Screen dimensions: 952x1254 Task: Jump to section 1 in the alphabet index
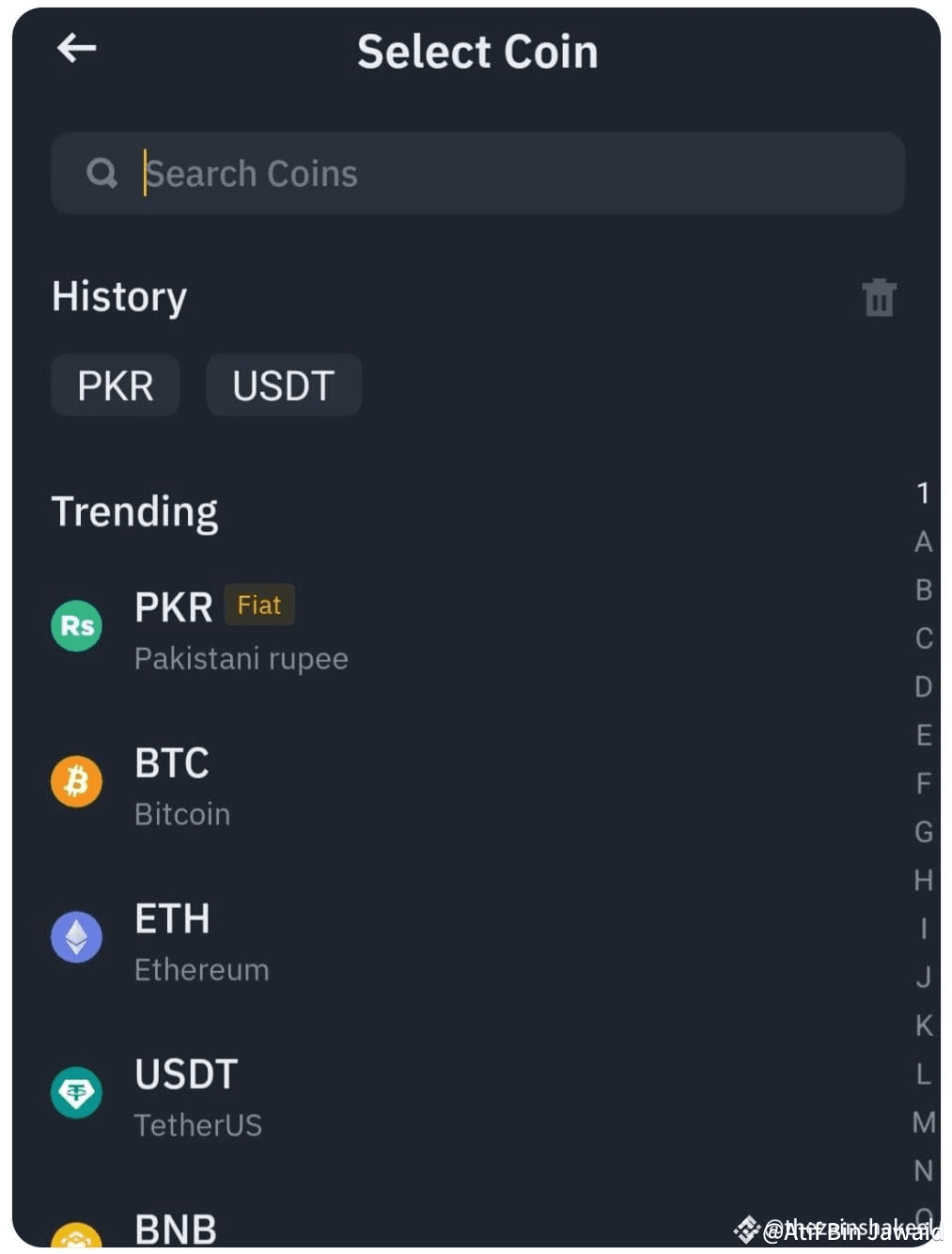922,493
